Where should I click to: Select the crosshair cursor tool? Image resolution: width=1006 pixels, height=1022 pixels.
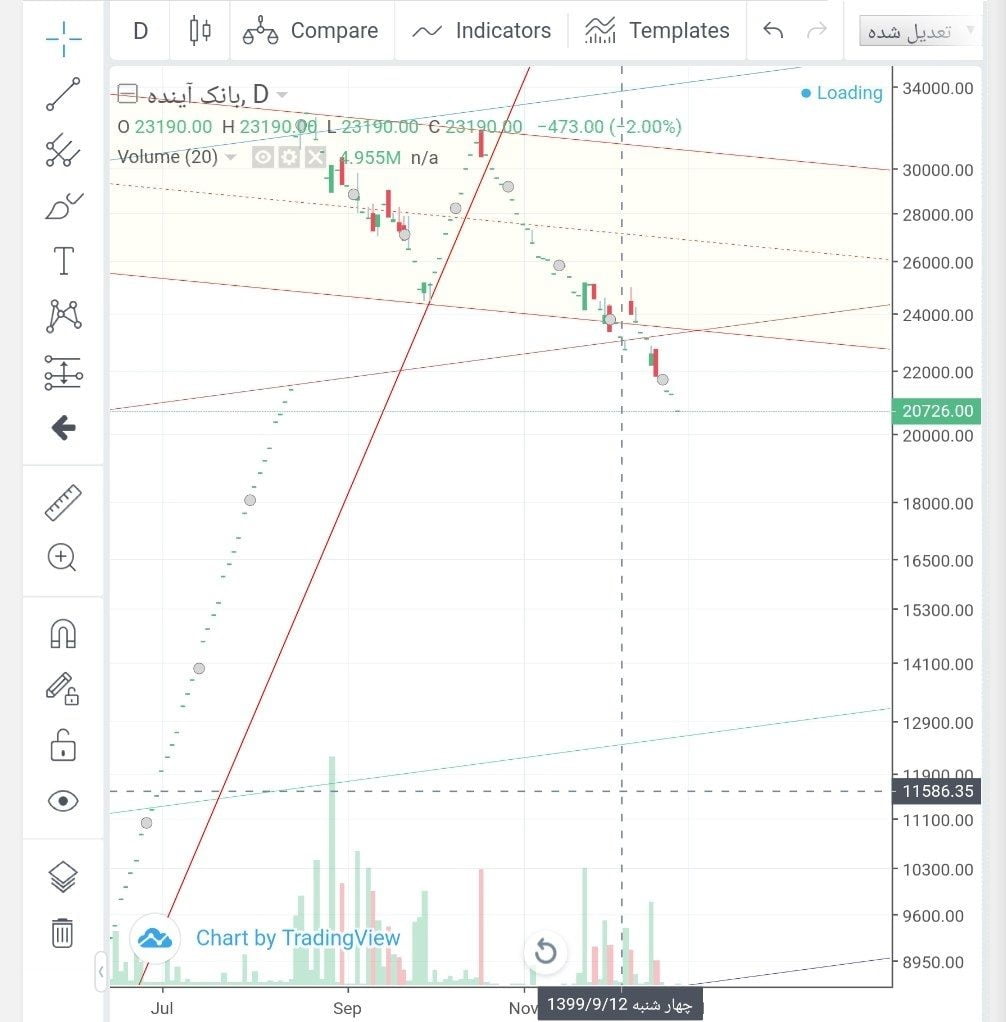coord(63,38)
